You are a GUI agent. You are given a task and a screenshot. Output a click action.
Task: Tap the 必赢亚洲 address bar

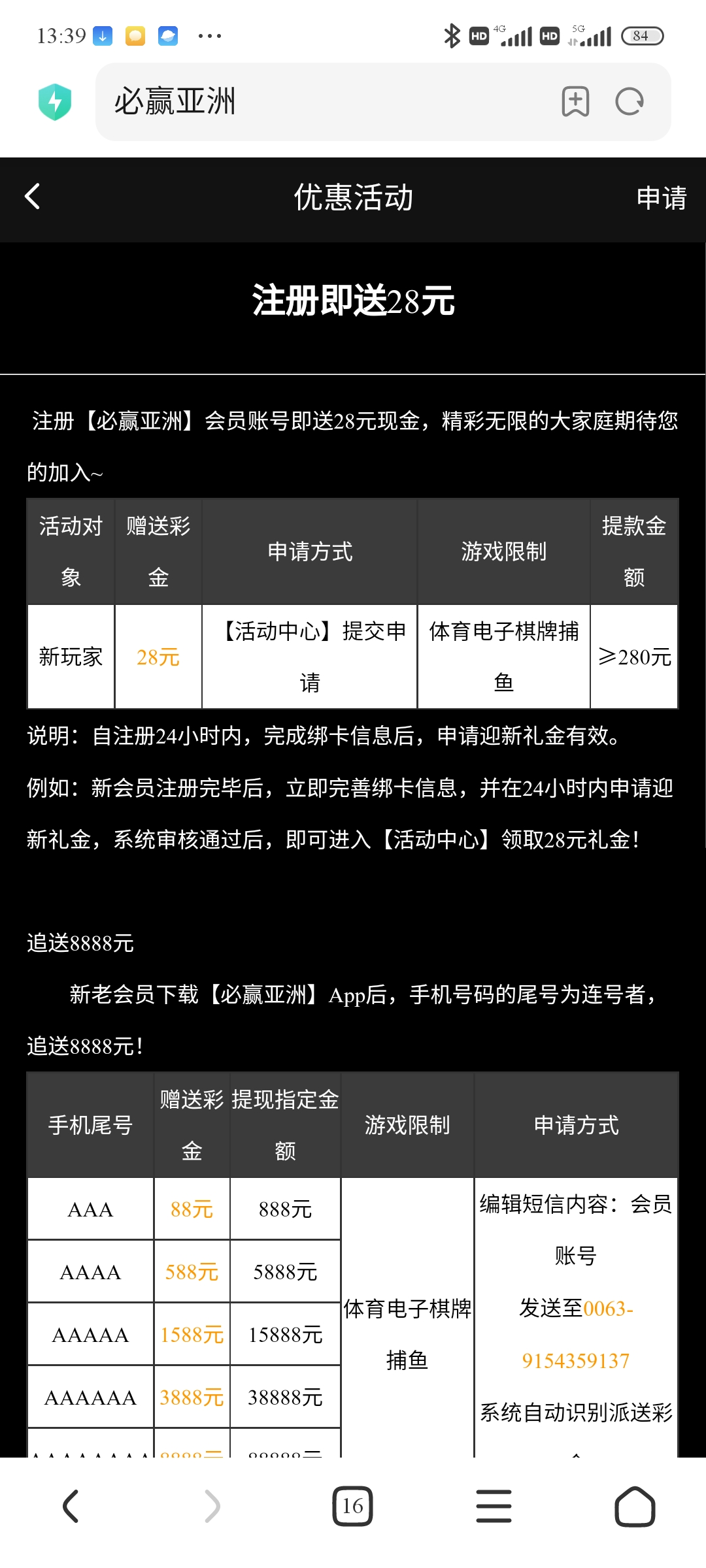pos(327,102)
